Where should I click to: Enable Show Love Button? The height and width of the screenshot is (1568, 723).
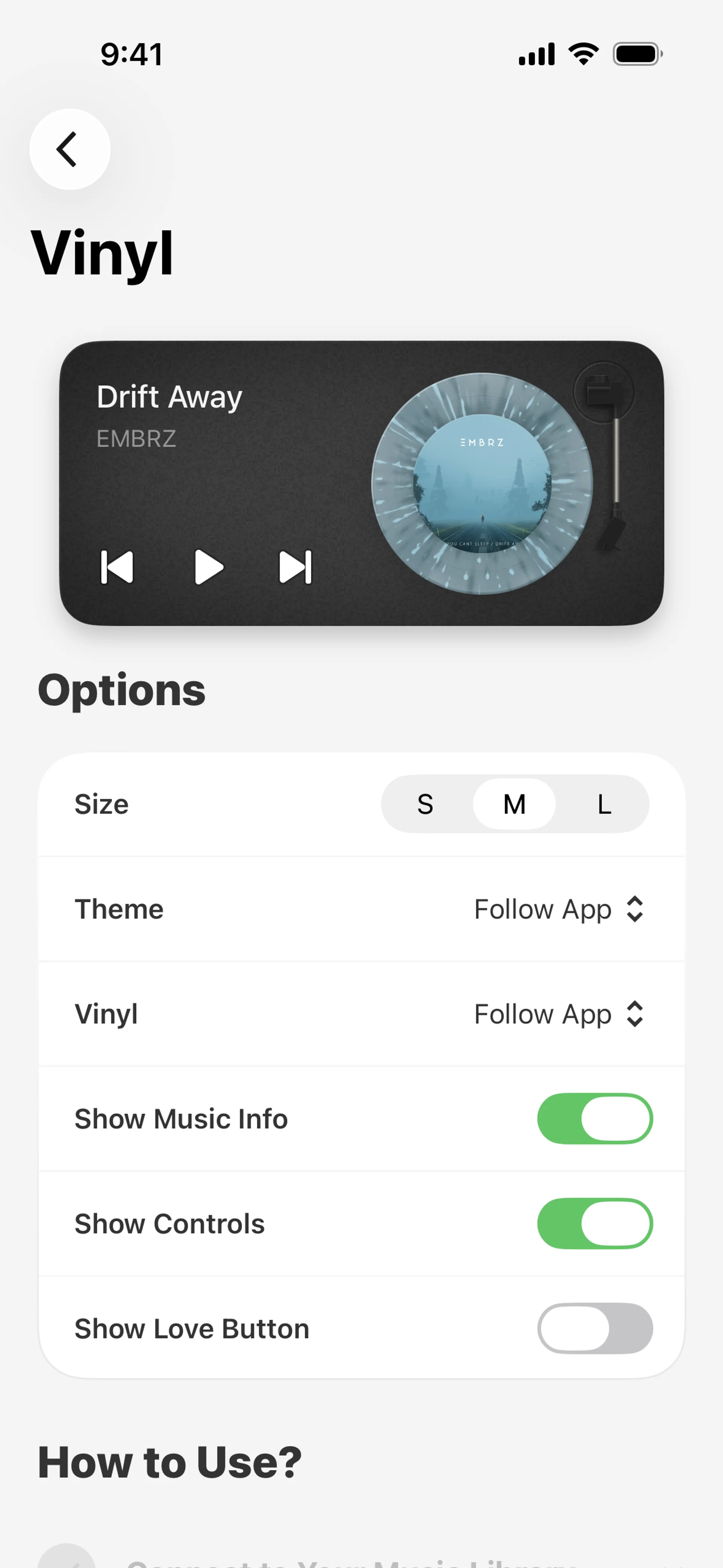click(x=595, y=1328)
